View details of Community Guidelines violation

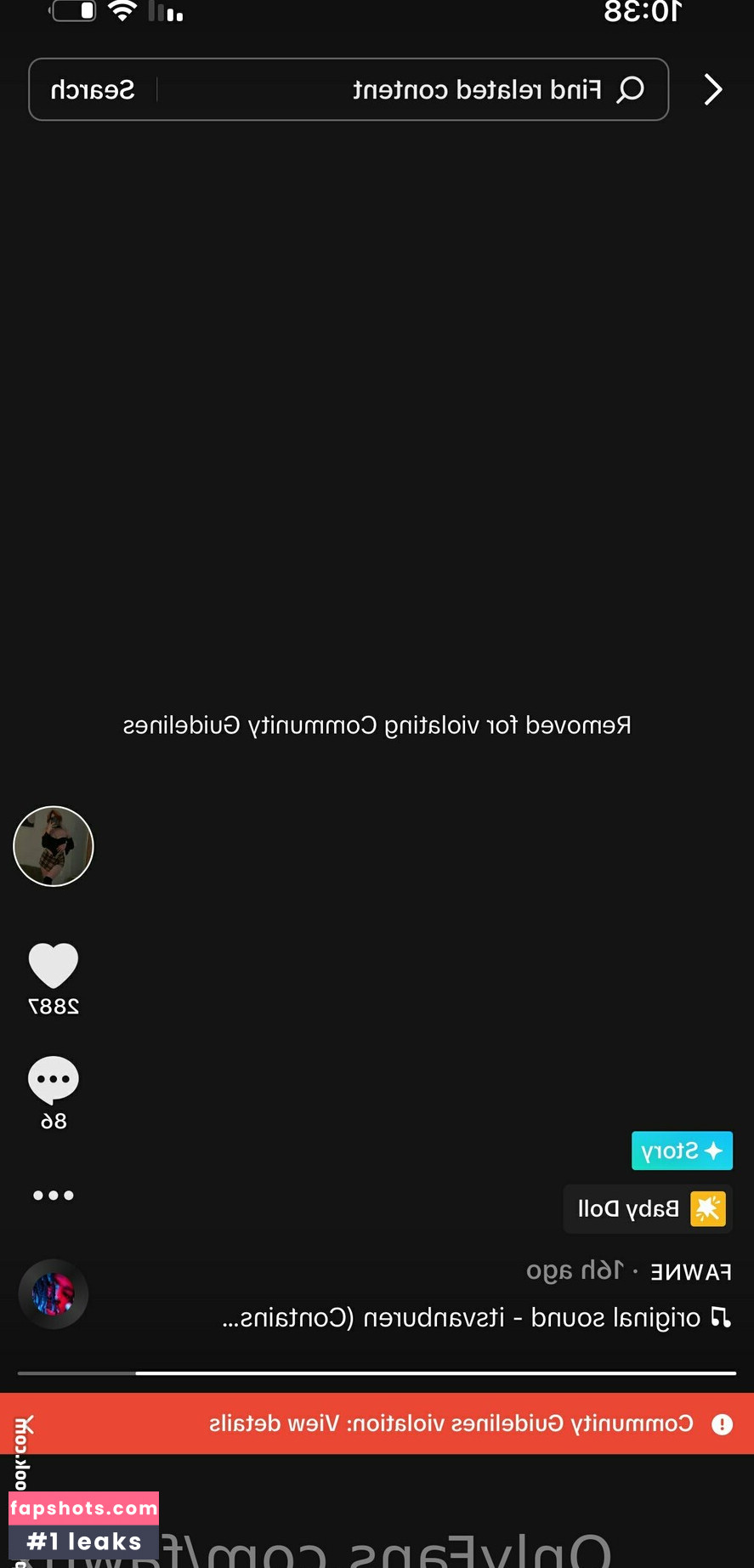[x=451, y=1423]
